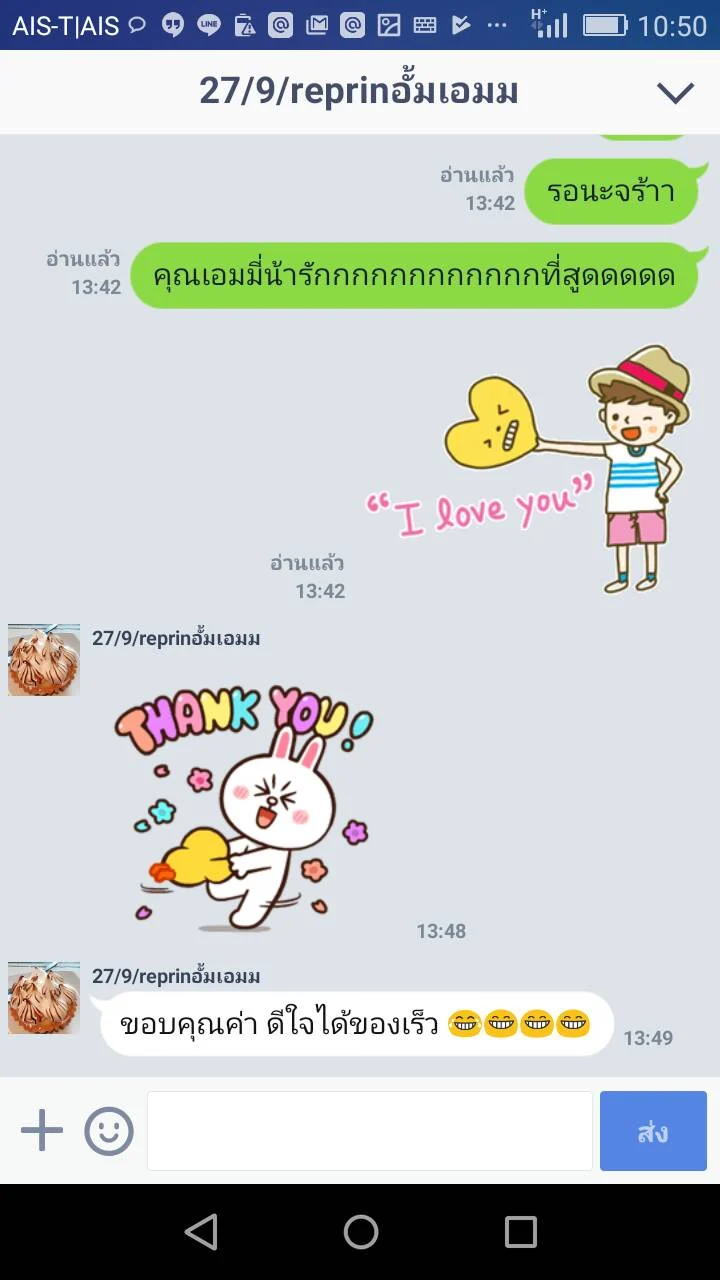Tap the message input field
This screenshot has width=720, height=1280.
click(x=370, y=1131)
